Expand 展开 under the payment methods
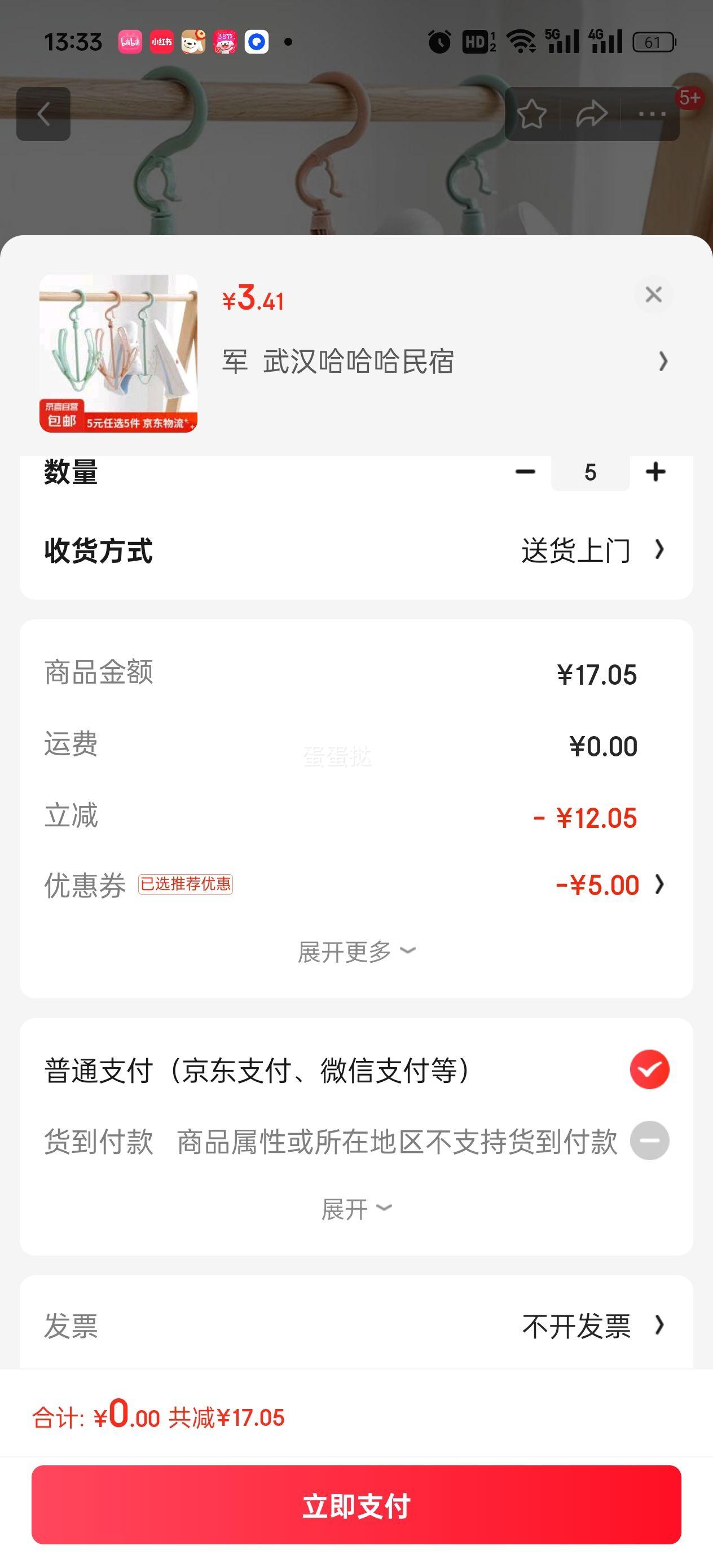Viewport: 713px width, 1568px height. [x=356, y=1208]
